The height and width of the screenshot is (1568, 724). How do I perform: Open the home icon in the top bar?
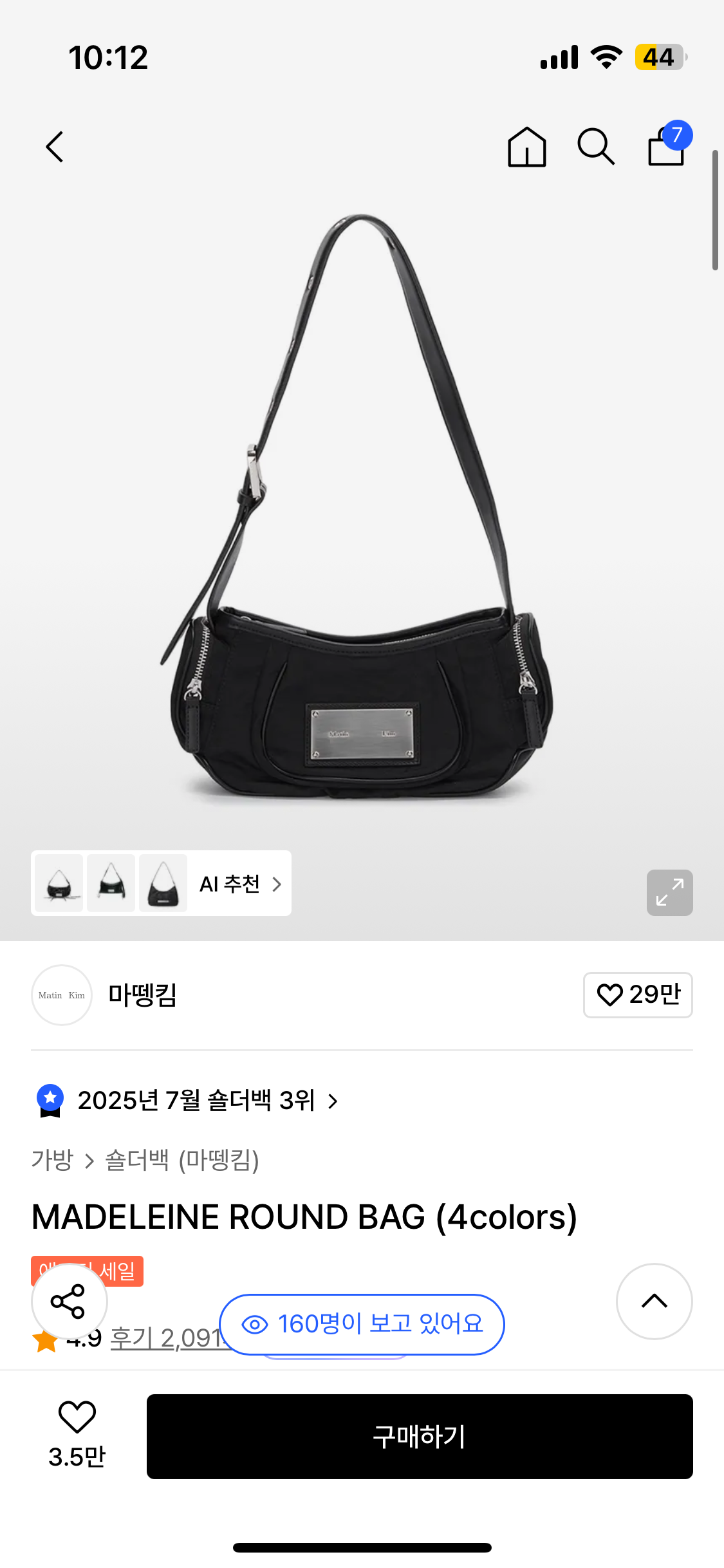(x=526, y=147)
